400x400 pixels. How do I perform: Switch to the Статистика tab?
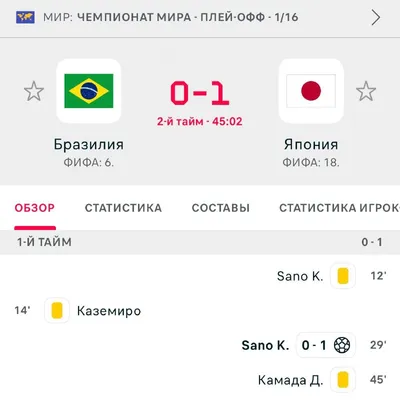123,208
